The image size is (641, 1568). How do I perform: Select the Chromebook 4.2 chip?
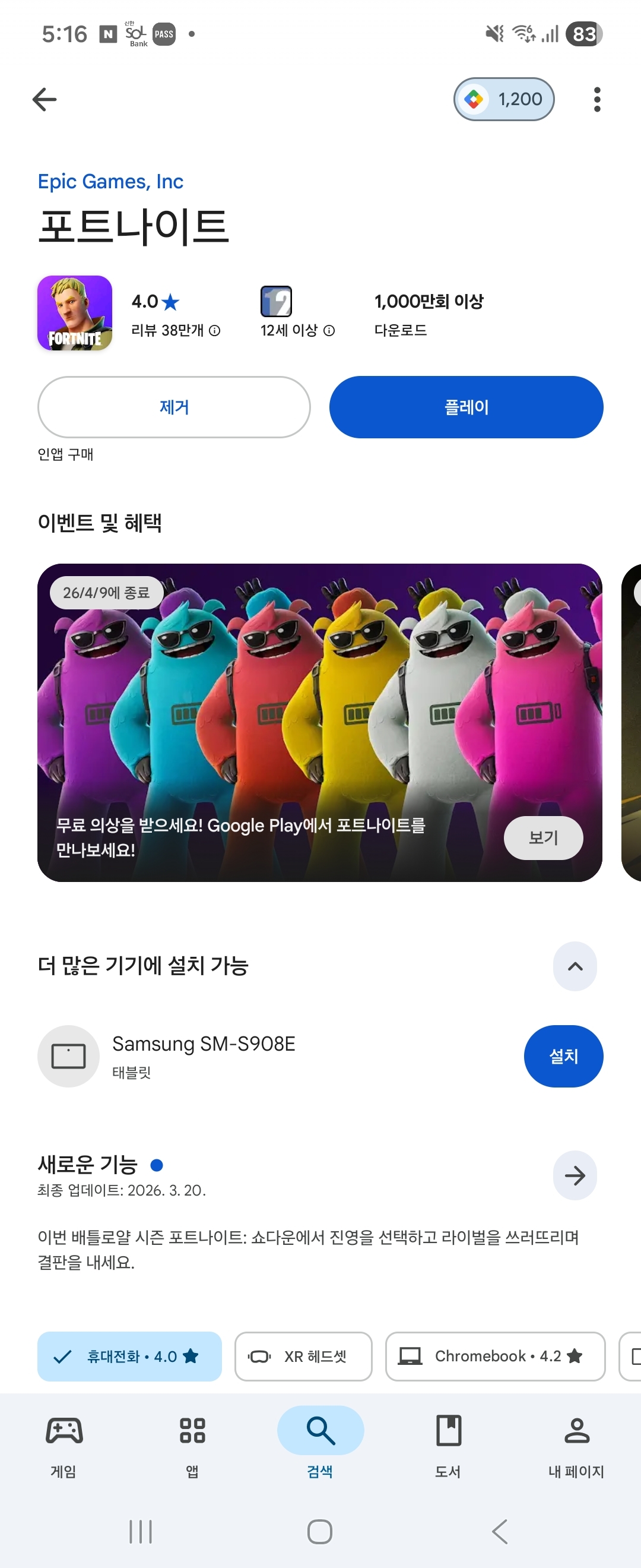(494, 1356)
